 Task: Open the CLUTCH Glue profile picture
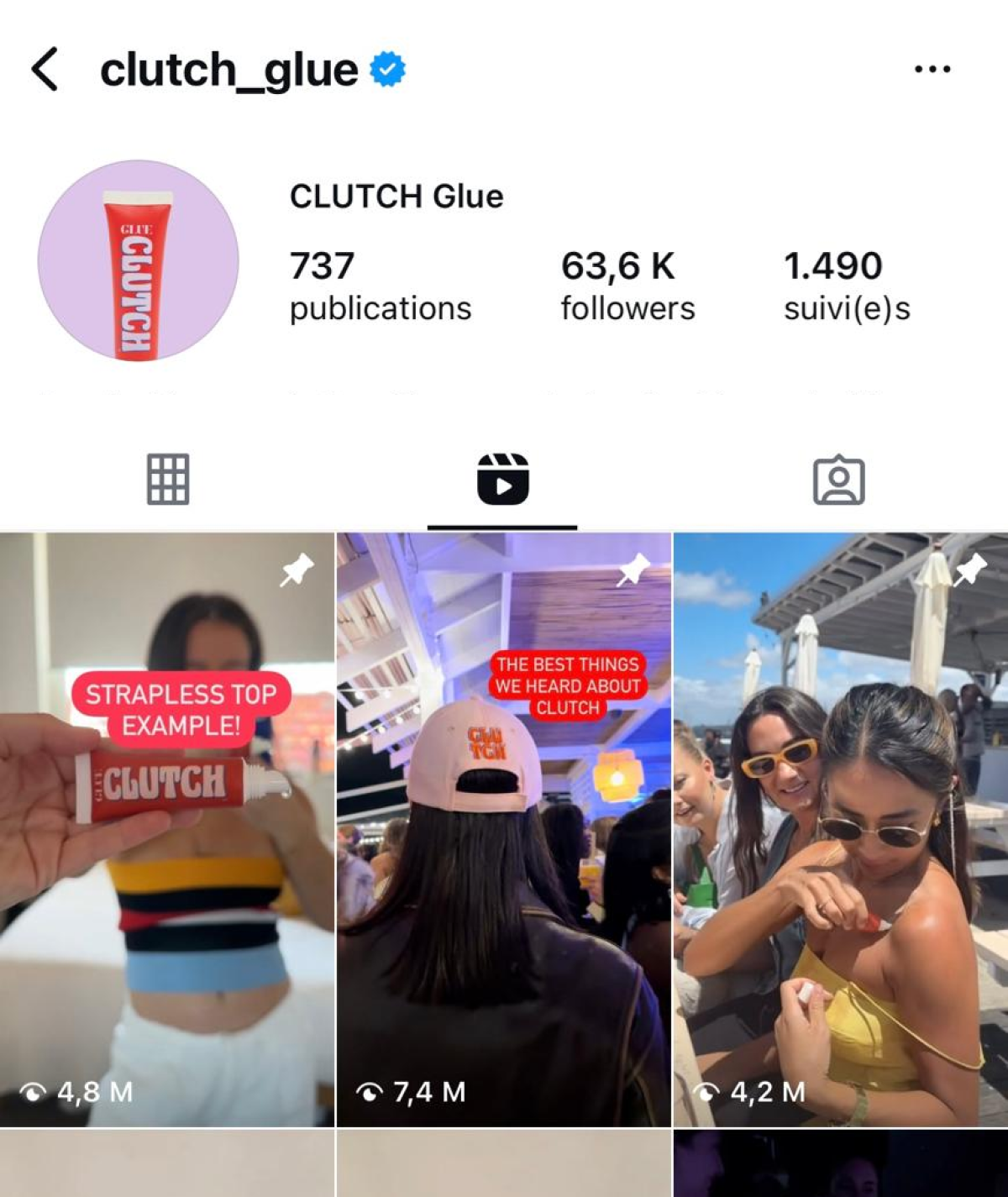[139, 261]
